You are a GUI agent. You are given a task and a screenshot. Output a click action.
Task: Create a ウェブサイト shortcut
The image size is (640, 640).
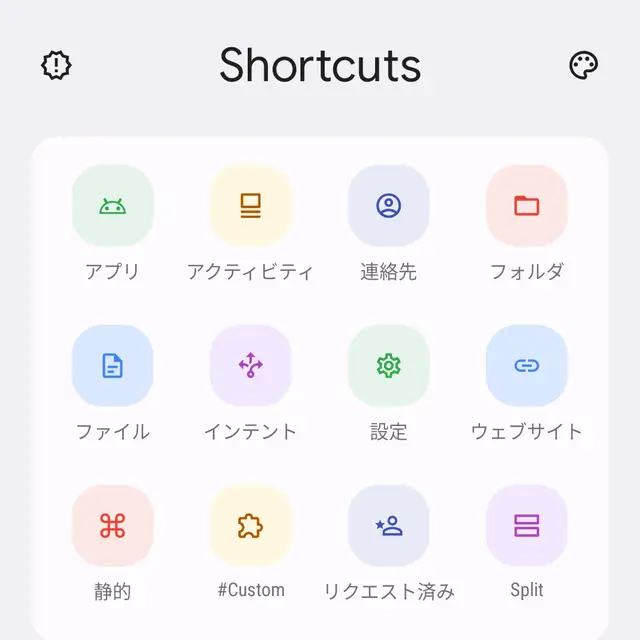coord(526,366)
